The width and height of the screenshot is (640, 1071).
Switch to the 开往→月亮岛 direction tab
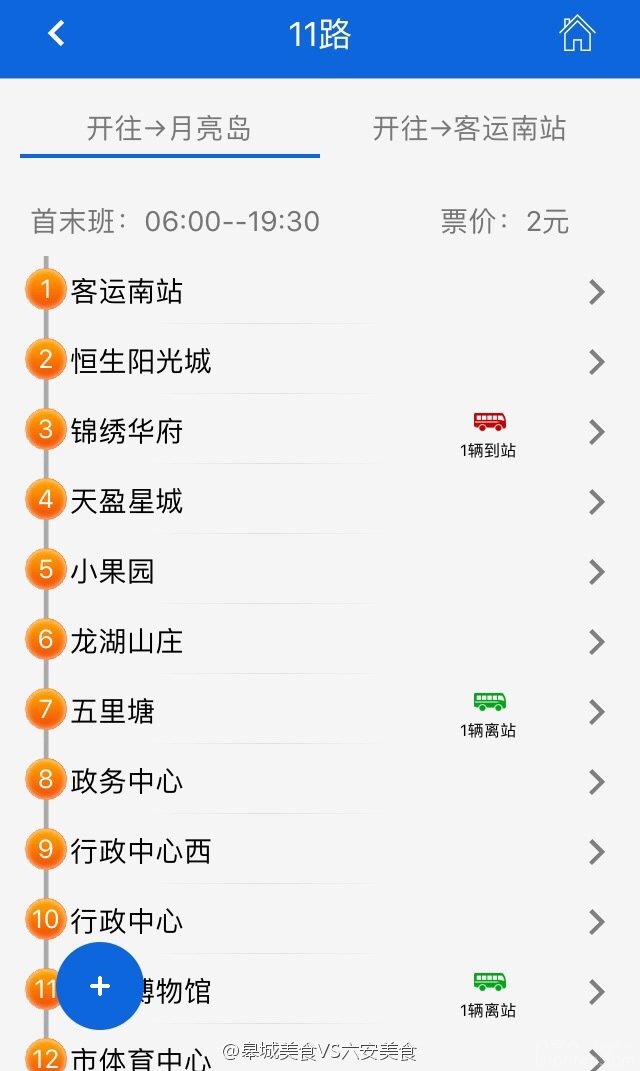coord(169,129)
